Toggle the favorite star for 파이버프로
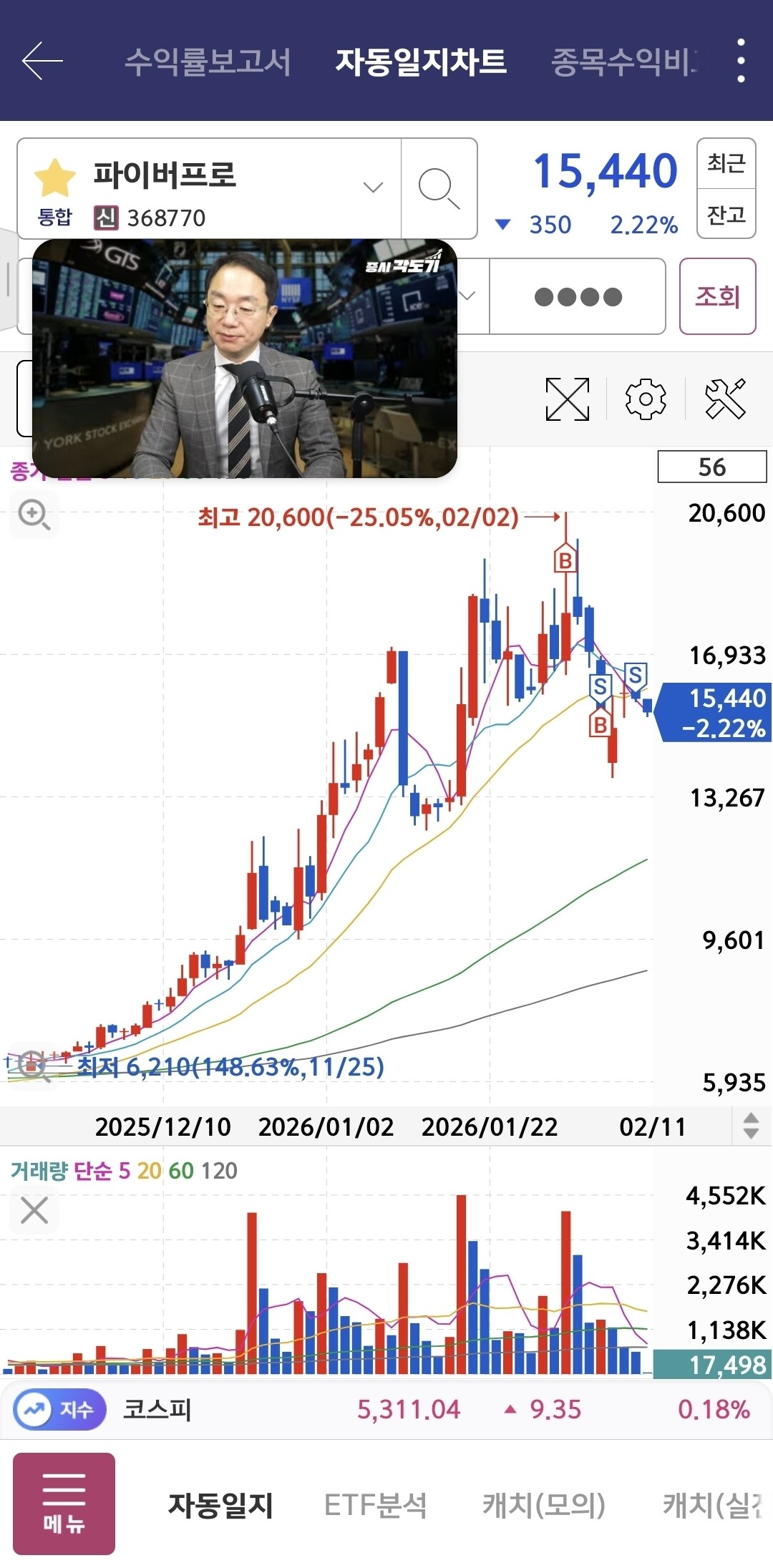 coord(55,177)
